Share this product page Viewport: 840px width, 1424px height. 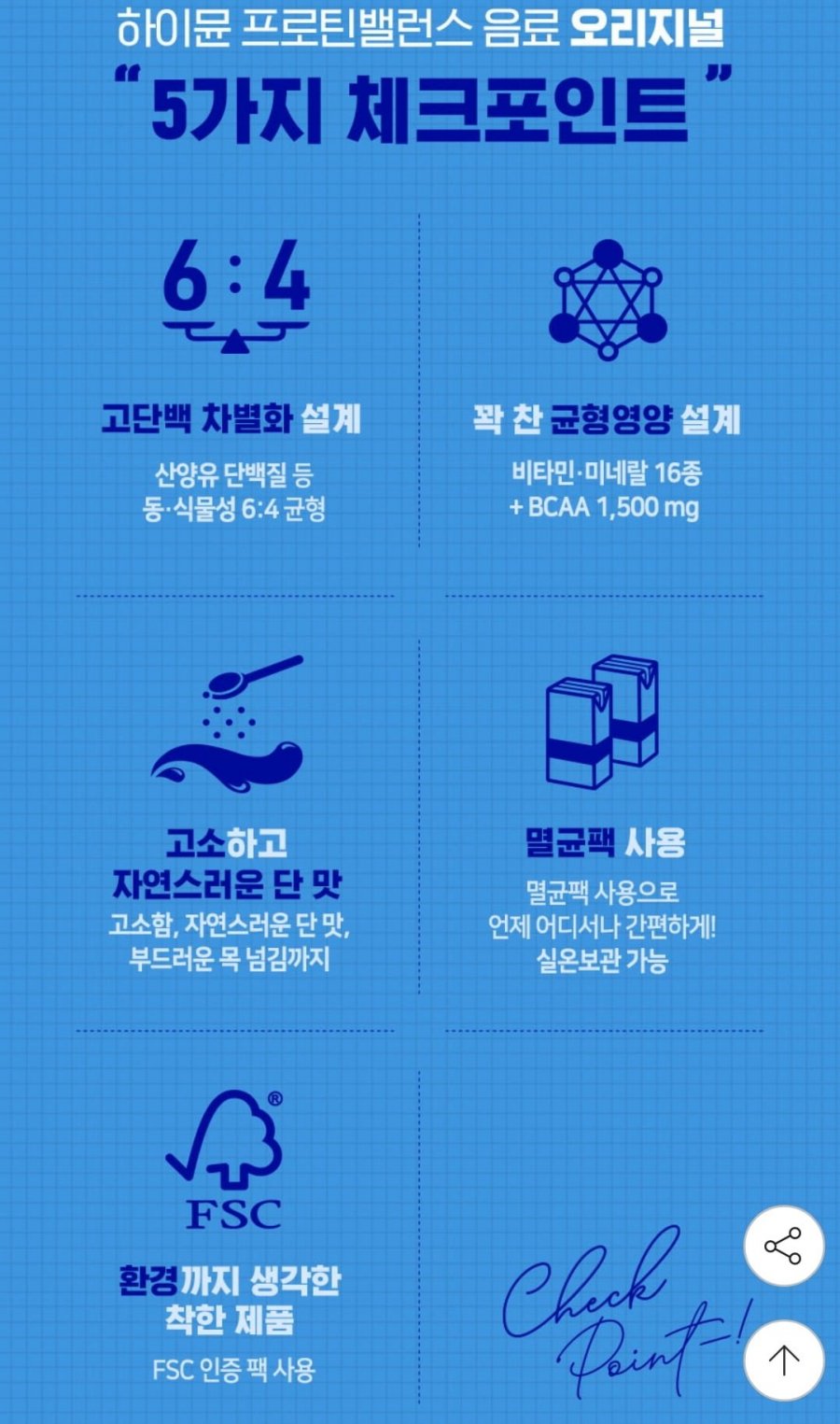pos(783,1246)
